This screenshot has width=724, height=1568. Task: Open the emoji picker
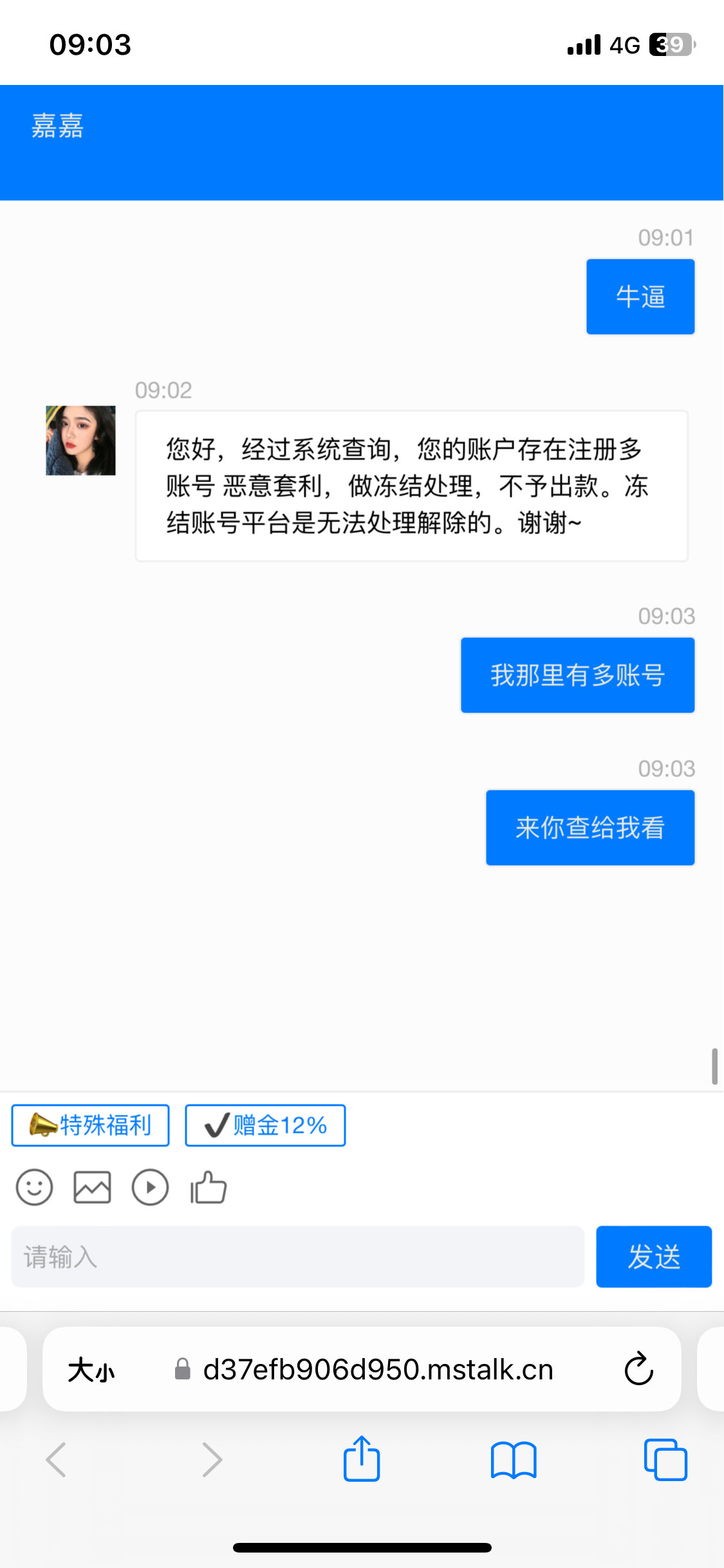click(34, 1187)
